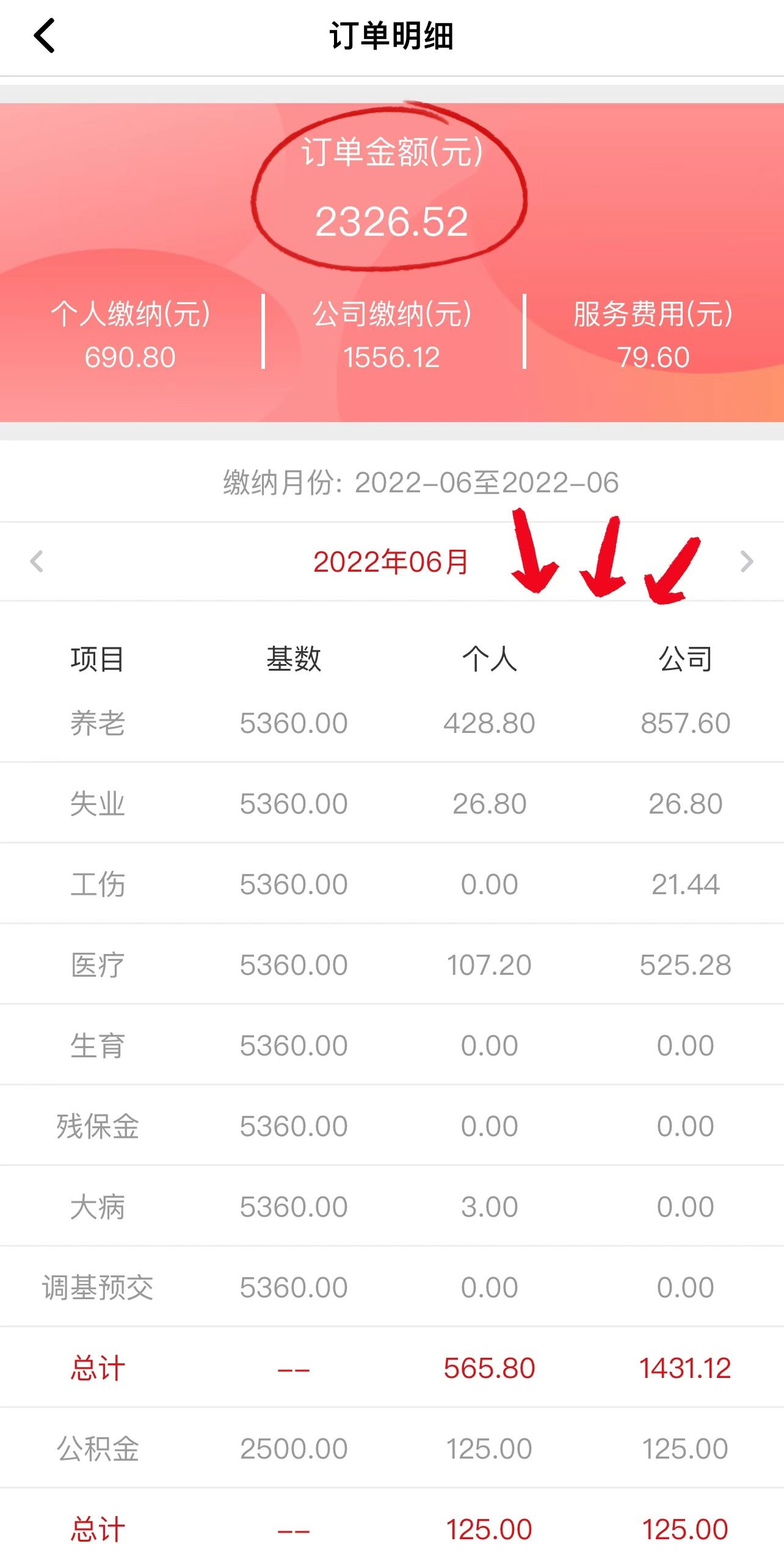Show the month after 2022年06月
The width and height of the screenshot is (784, 1560).
747,561
